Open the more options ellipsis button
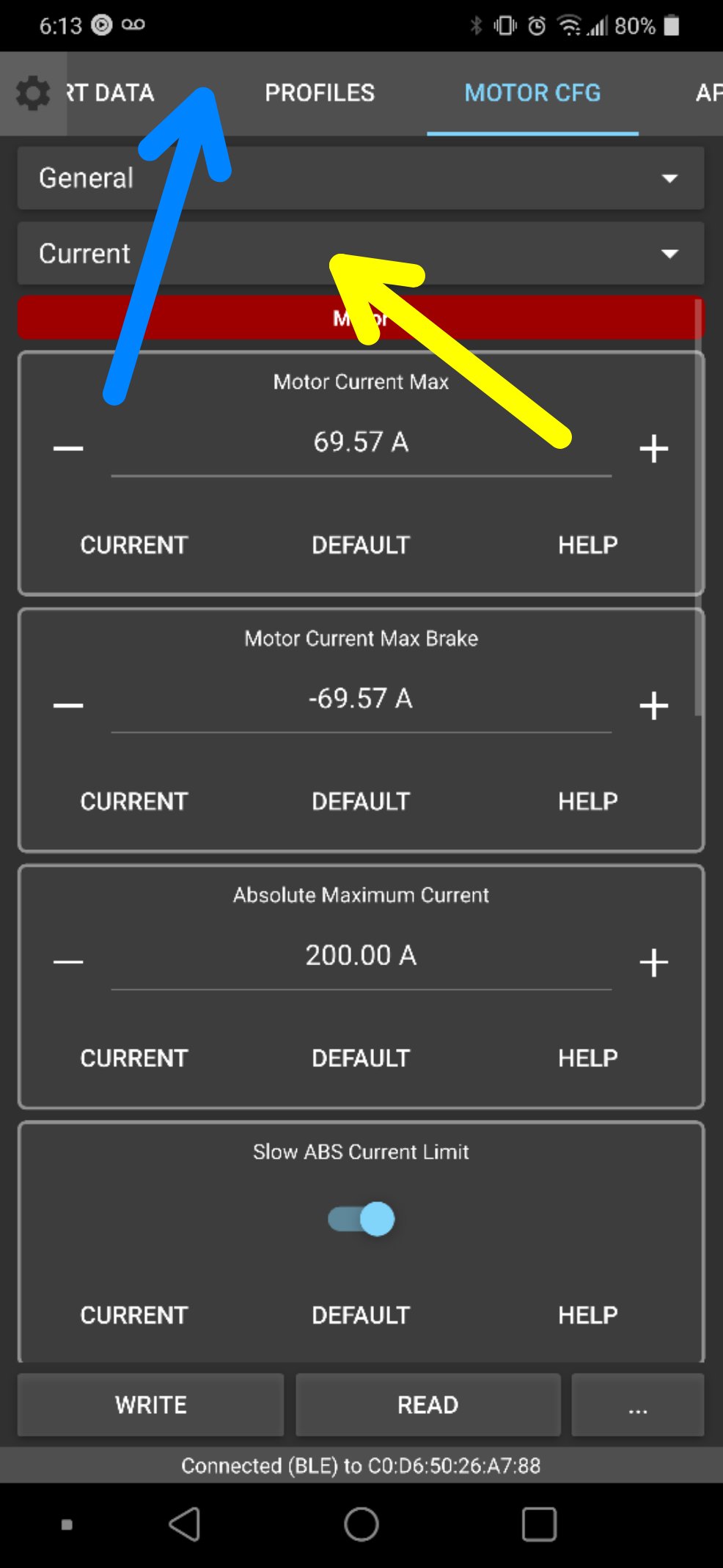The height and width of the screenshot is (1568, 723). click(x=637, y=1404)
